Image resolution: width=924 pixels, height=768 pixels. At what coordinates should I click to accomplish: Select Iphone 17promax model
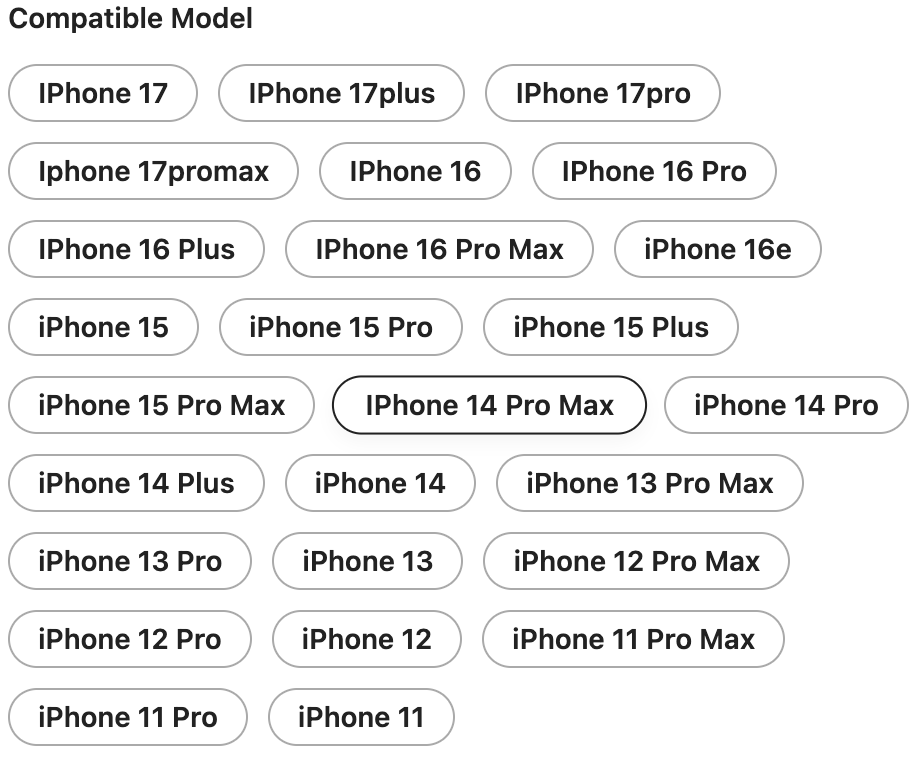pos(153,172)
